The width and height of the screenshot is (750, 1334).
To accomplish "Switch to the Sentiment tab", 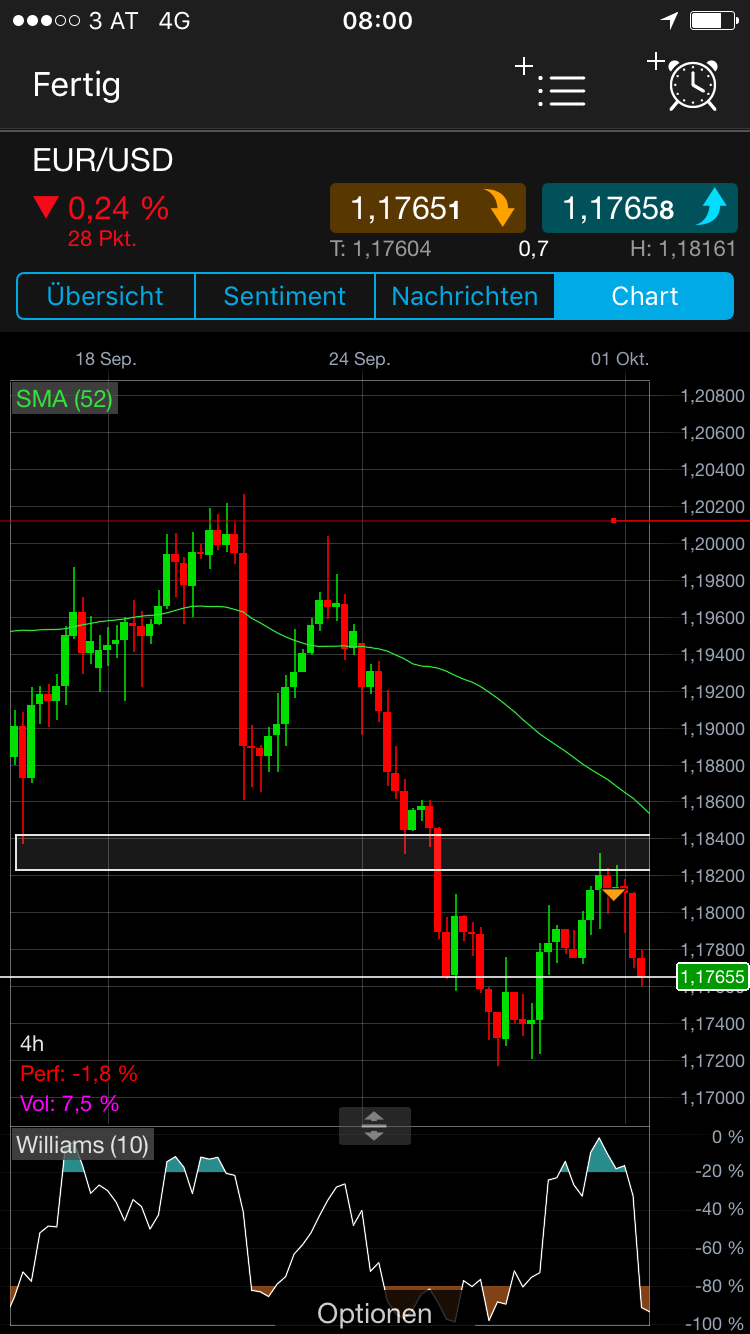I will pyautogui.click(x=284, y=296).
